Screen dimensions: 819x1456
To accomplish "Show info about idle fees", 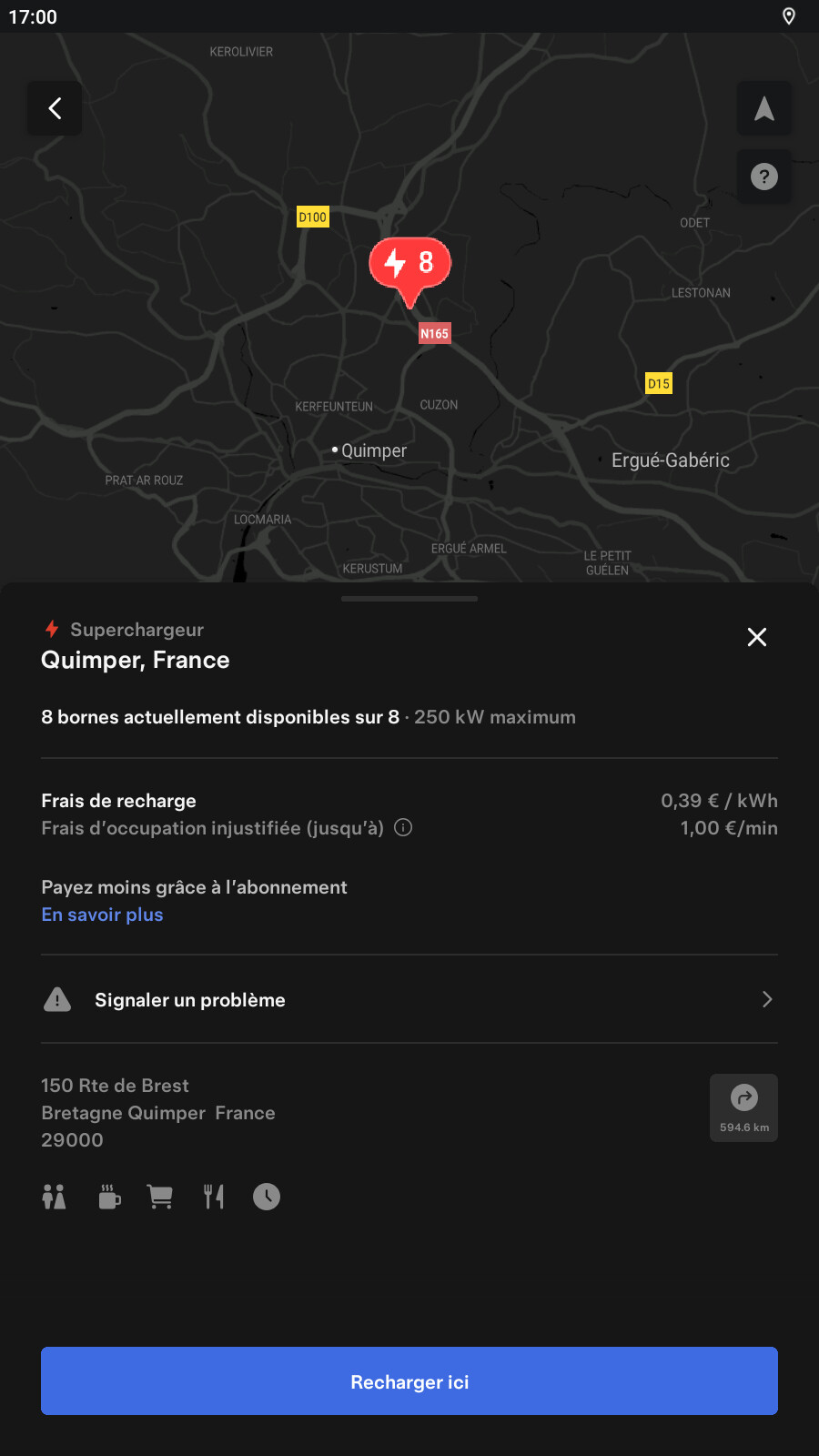I will click(x=403, y=827).
